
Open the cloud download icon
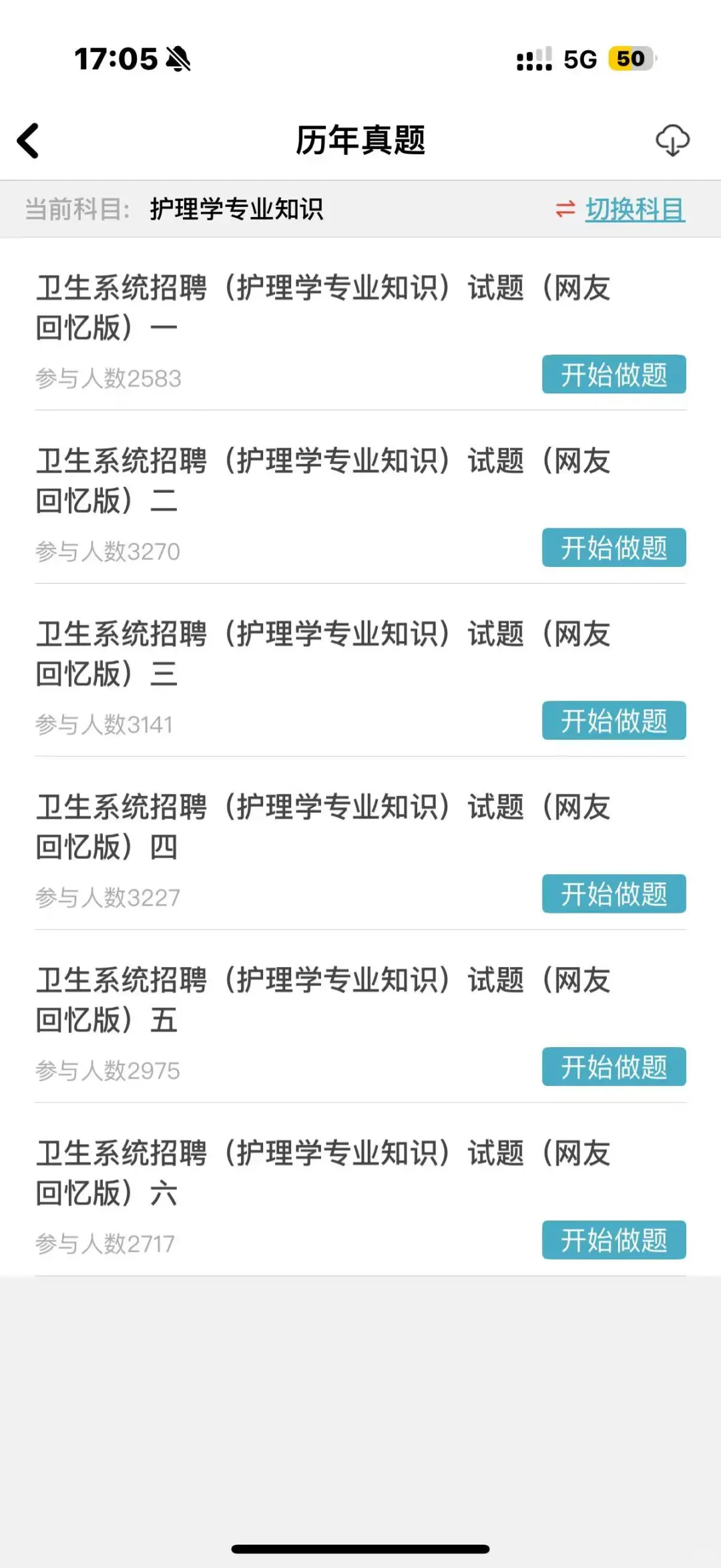point(672,140)
